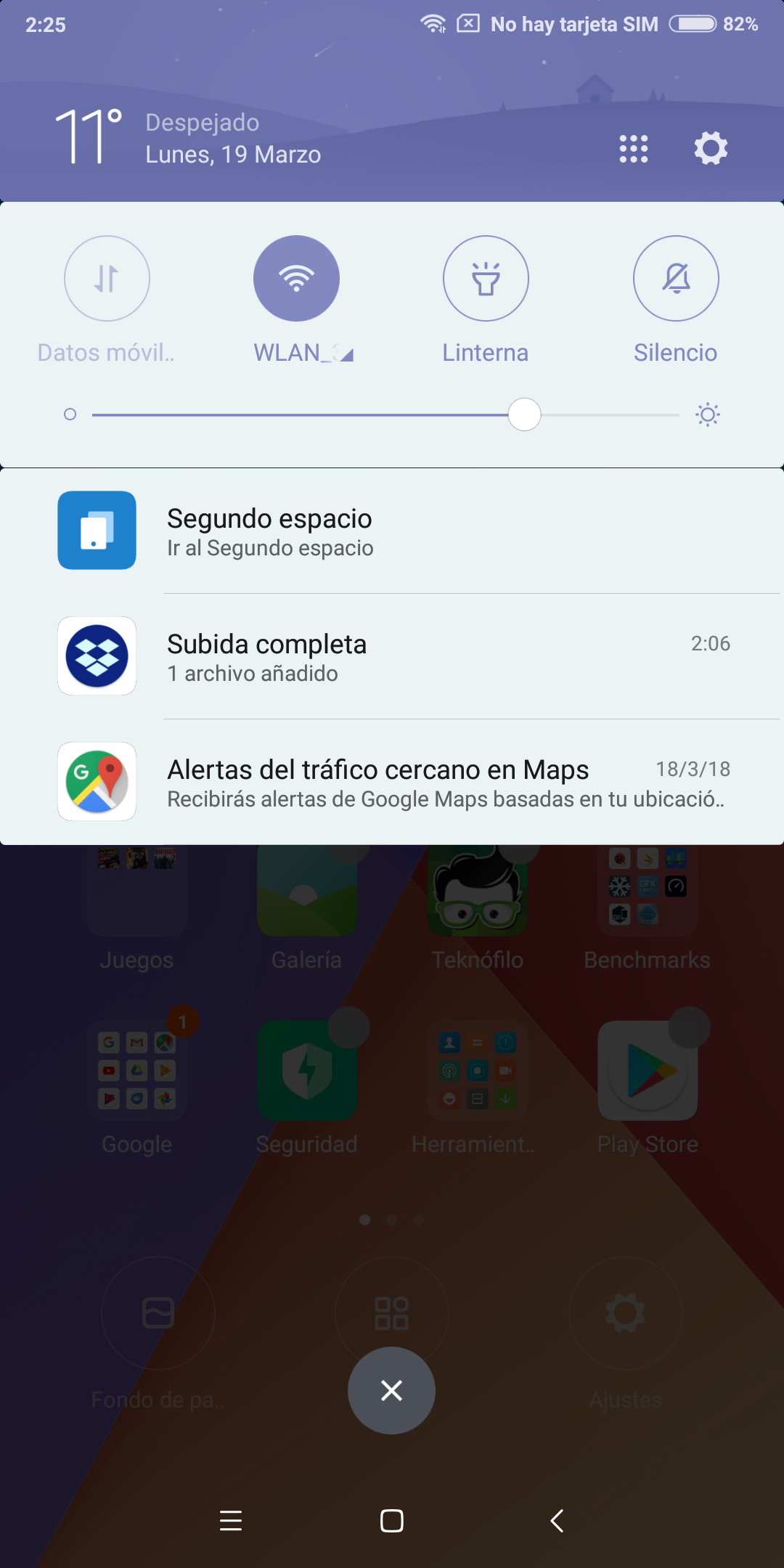The height and width of the screenshot is (1568, 784).
Task: Open the Dropbox Subida completa notification
Action: [x=392, y=656]
